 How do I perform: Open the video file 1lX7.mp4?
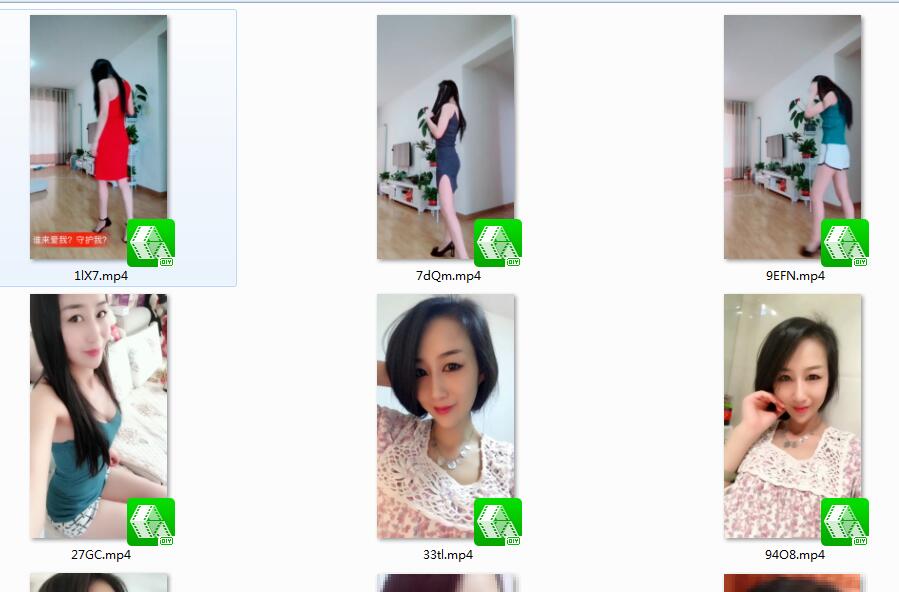coord(99,138)
